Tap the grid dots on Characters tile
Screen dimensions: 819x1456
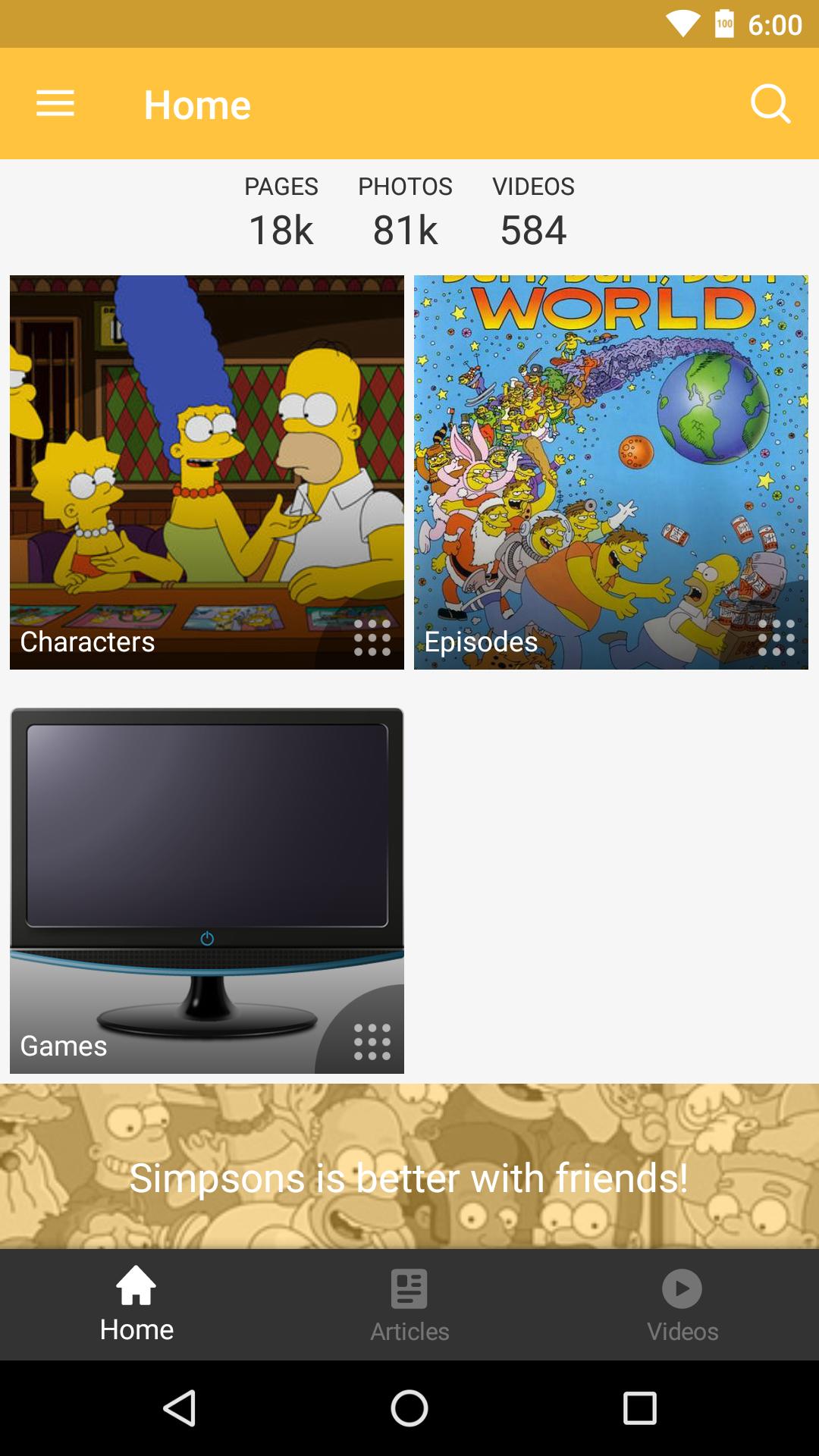coord(372,638)
